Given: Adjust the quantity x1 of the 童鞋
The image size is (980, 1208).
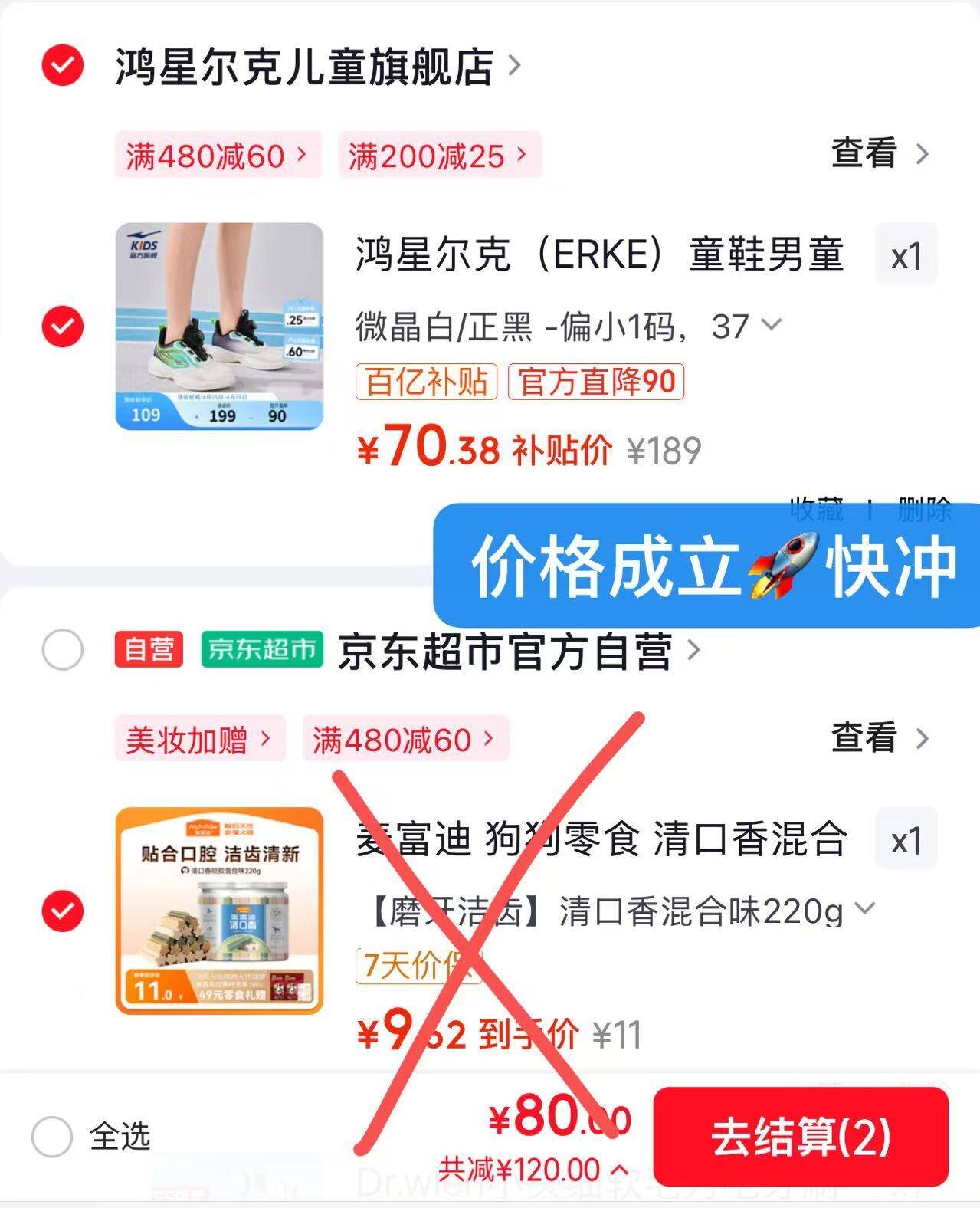Looking at the screenshot, I should pos(906,256).
